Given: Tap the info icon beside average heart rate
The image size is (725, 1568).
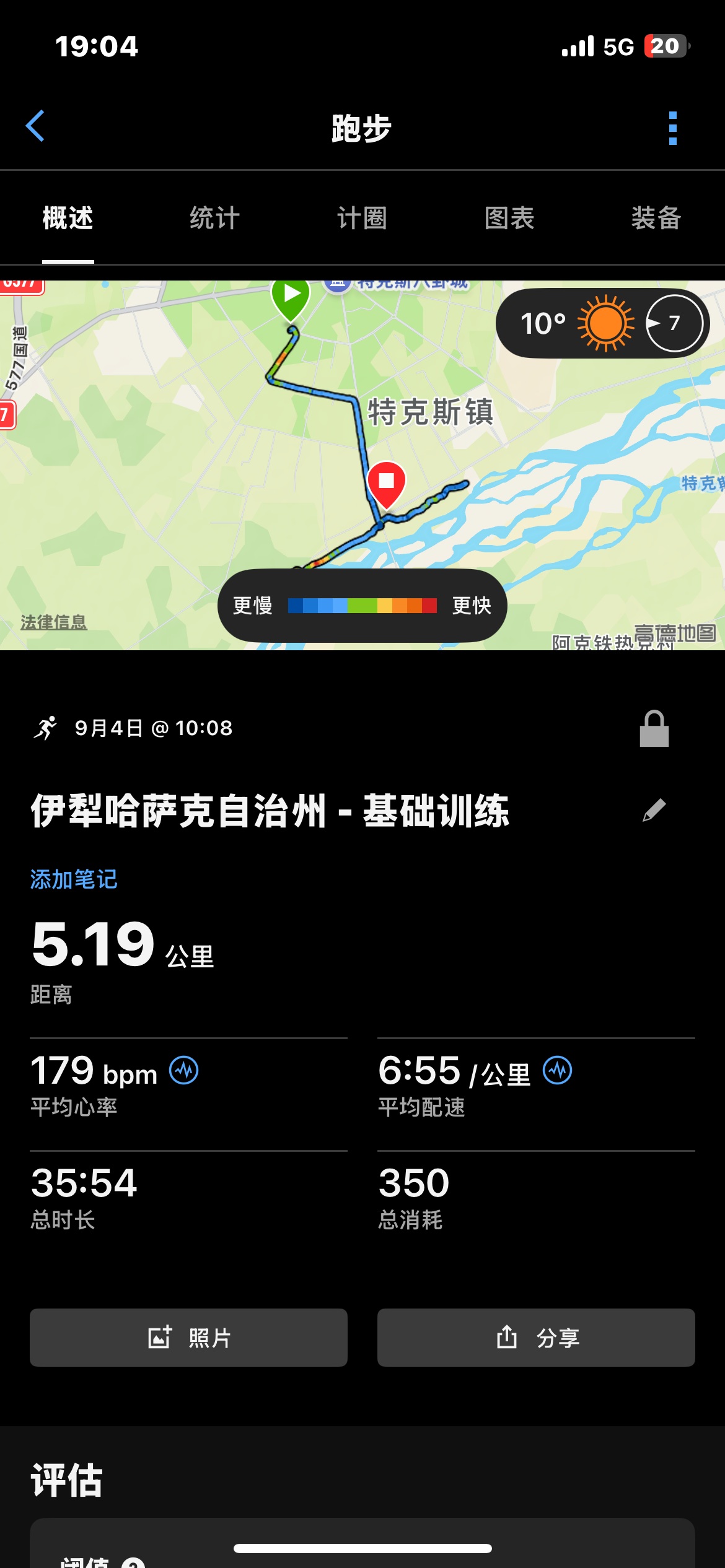Looking at the screenshot, I should click(x=184, y=1070).
